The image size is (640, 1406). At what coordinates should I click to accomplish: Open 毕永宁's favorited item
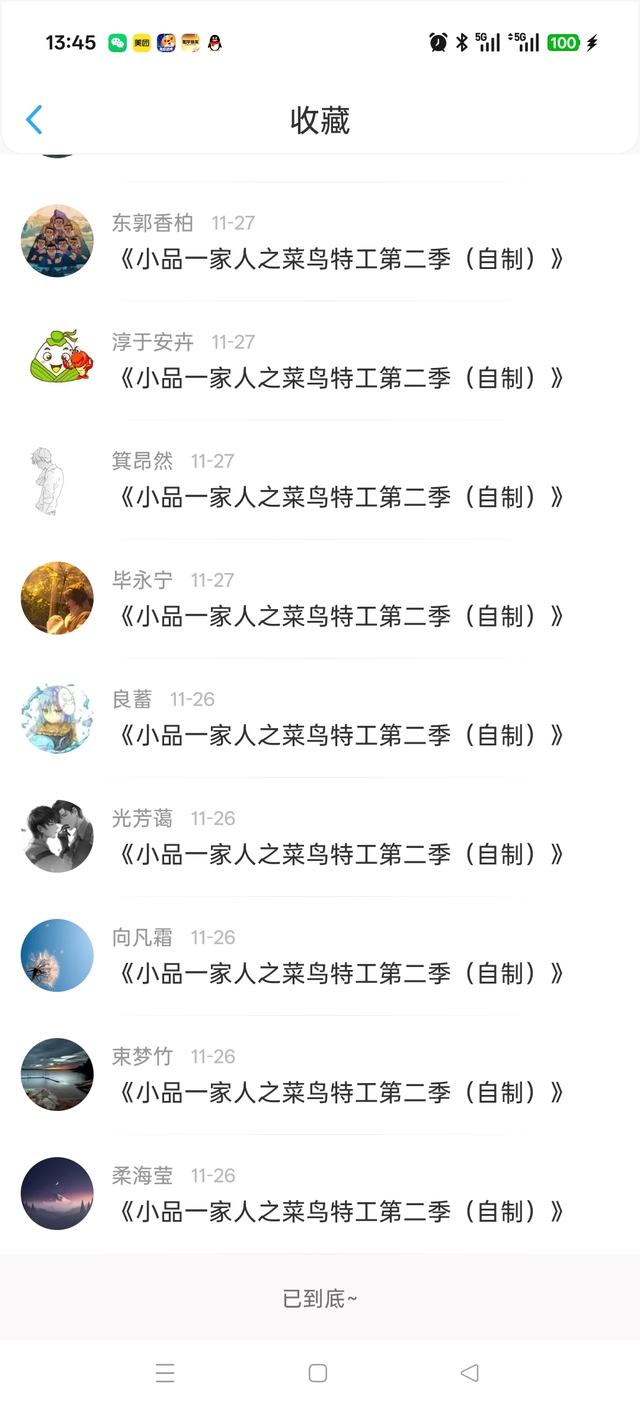340,616
